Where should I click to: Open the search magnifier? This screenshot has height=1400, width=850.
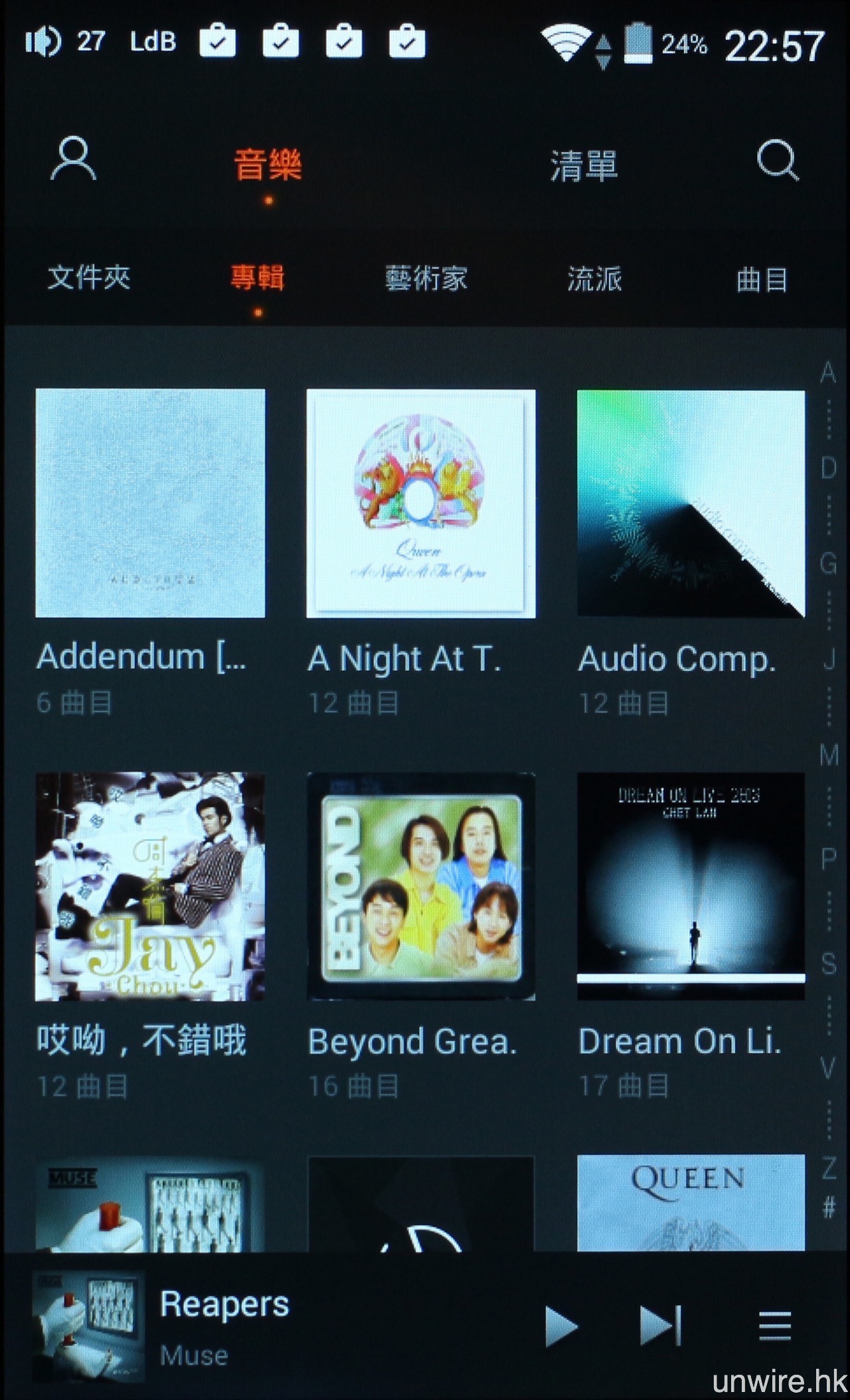[776, 160]
